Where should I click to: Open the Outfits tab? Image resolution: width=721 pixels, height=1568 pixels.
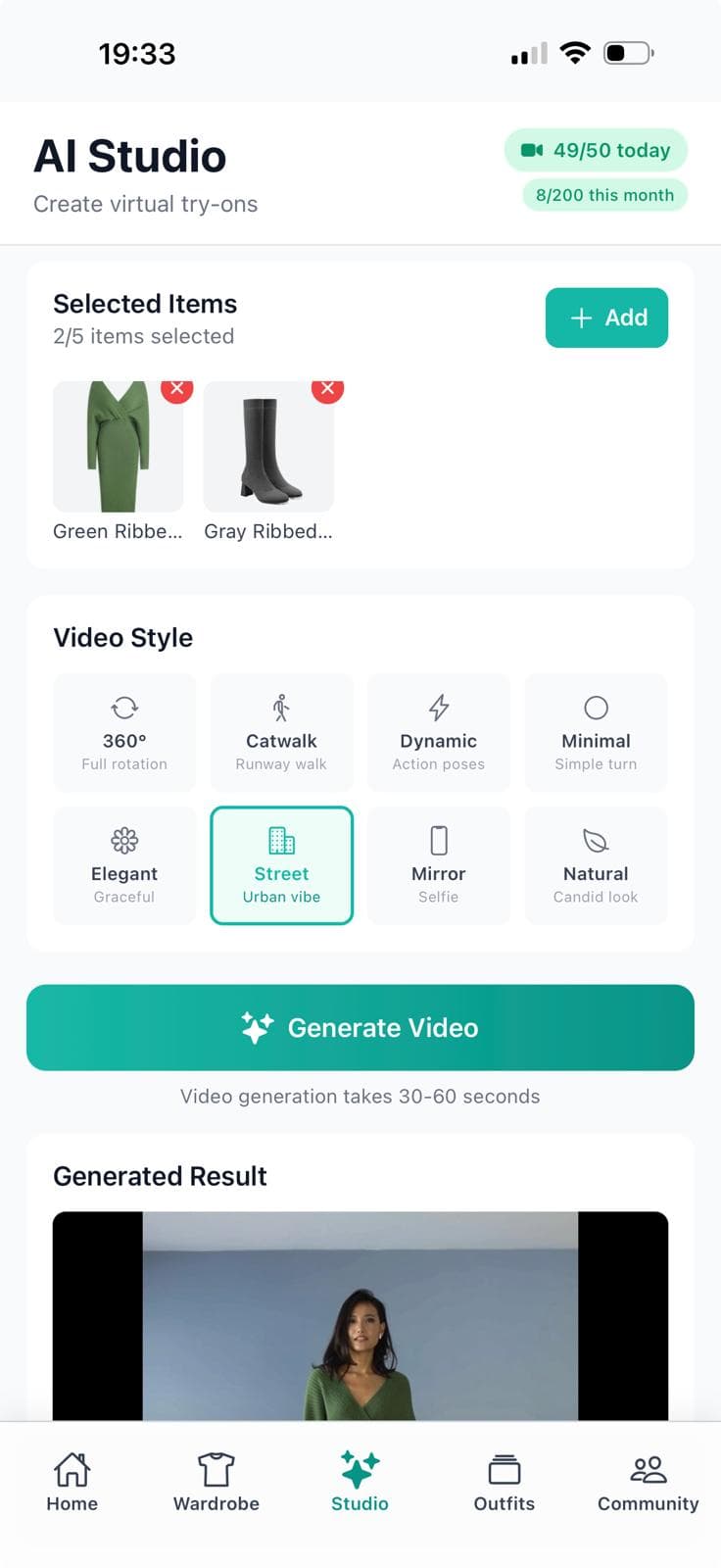tap(505, 1482)
